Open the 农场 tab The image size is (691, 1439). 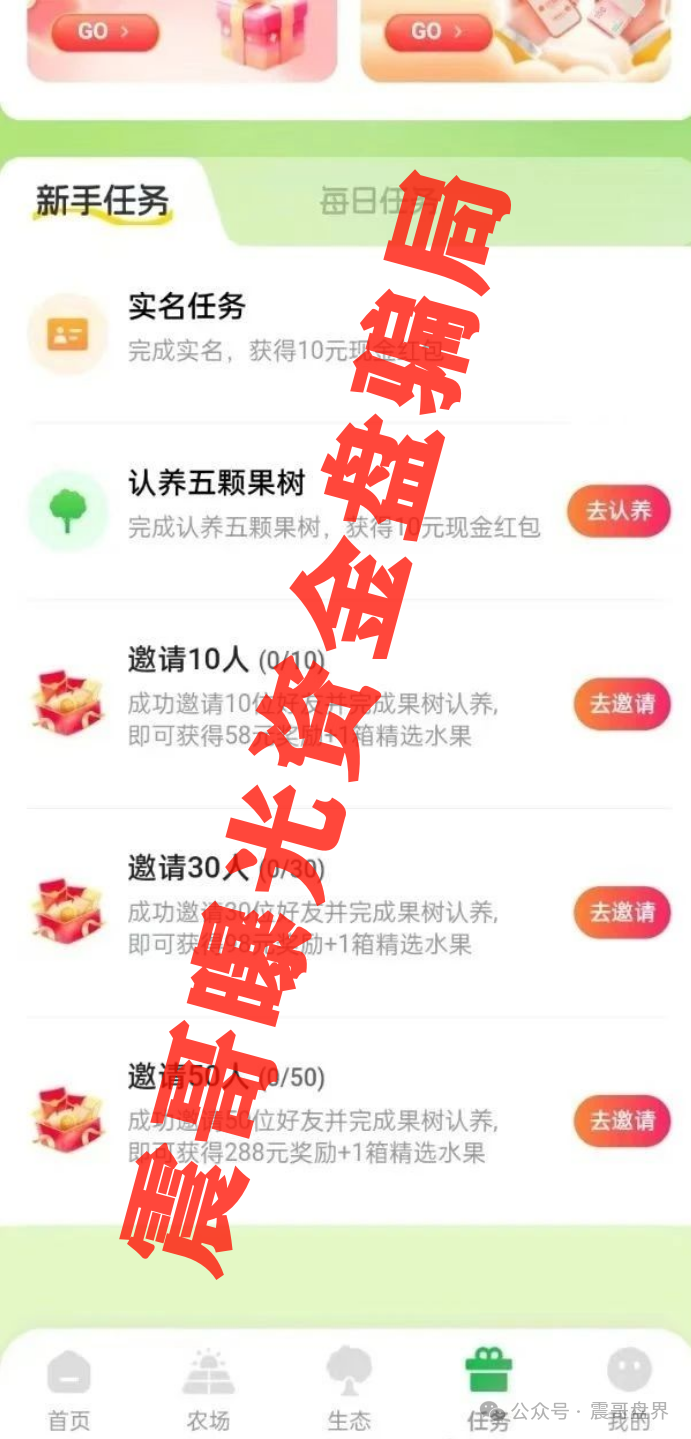[x=208, y=1388]
